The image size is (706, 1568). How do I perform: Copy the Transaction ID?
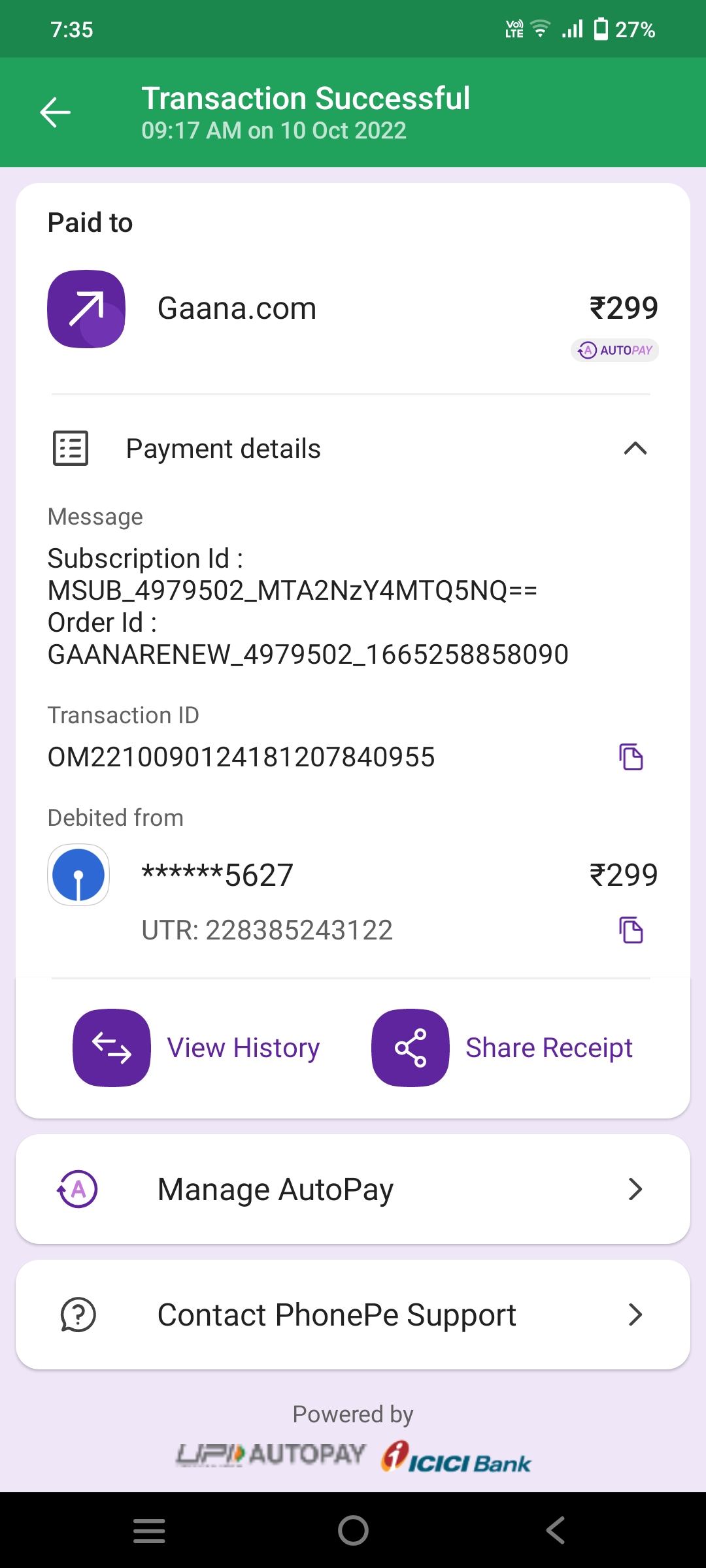coord(631,757)
